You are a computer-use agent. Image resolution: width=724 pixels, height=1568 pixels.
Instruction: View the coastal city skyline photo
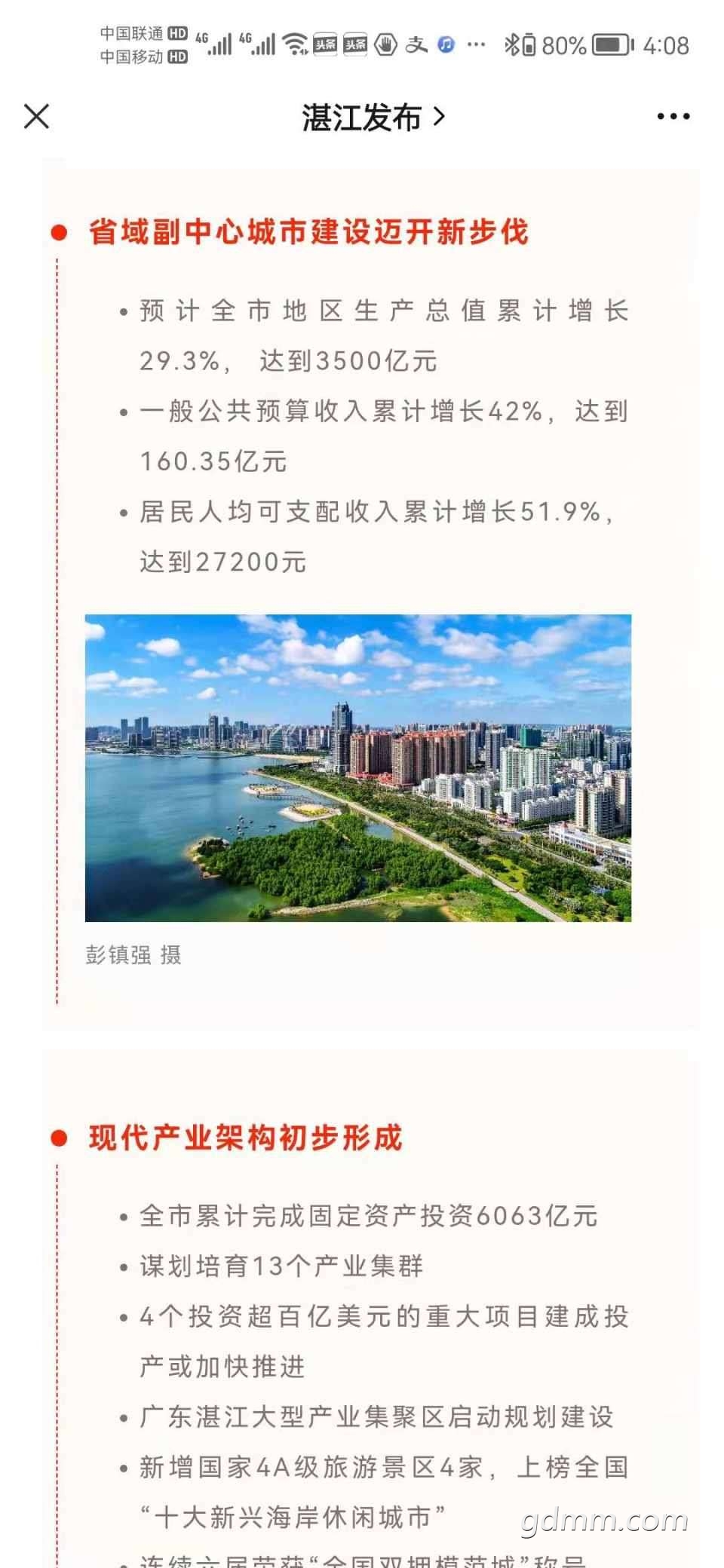click(357, 767)
